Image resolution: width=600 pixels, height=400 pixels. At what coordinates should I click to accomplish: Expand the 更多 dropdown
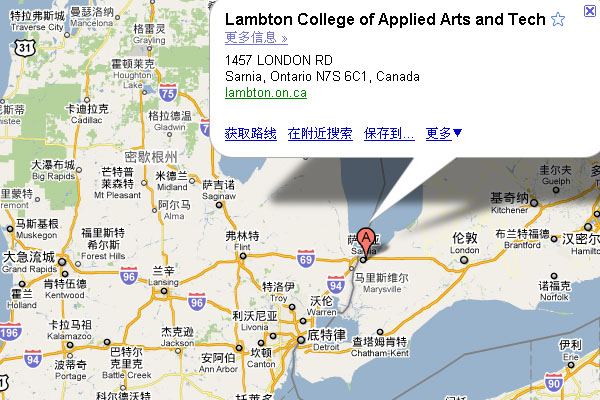[444, 133]
